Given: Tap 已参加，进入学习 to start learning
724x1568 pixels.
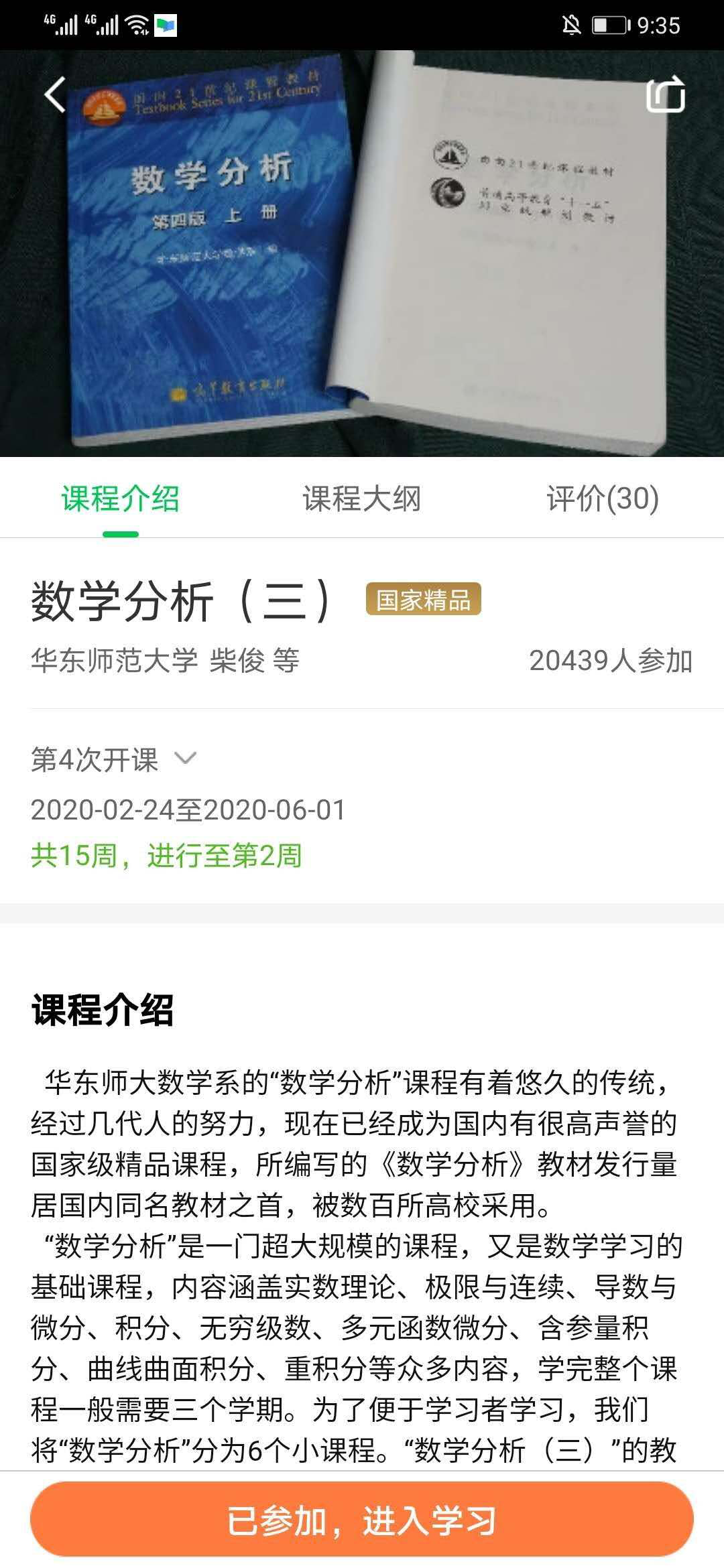Looking at the screenshot, I should click(362, 1520).
